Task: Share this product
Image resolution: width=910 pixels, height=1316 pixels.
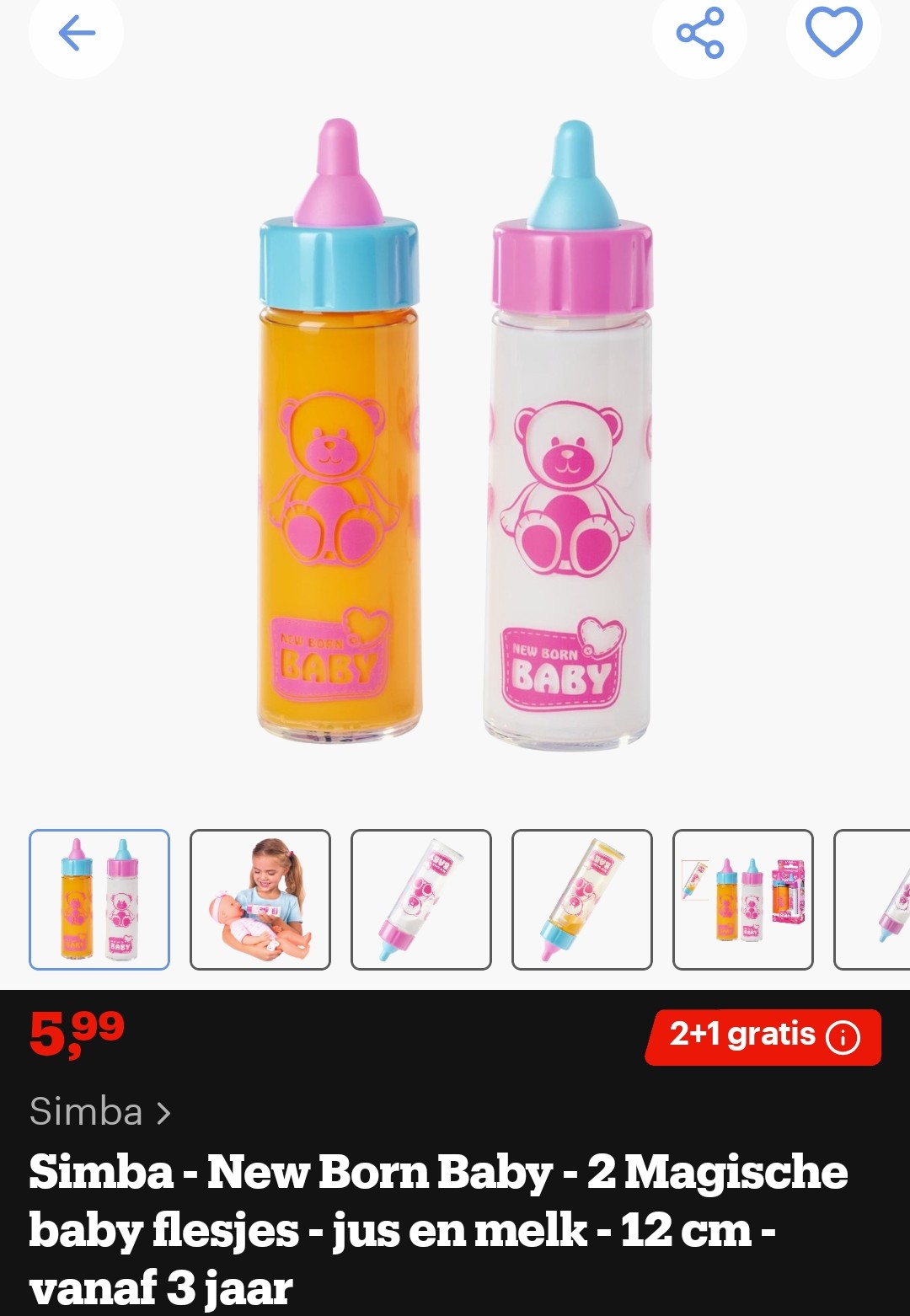Action: coord(699,34)
